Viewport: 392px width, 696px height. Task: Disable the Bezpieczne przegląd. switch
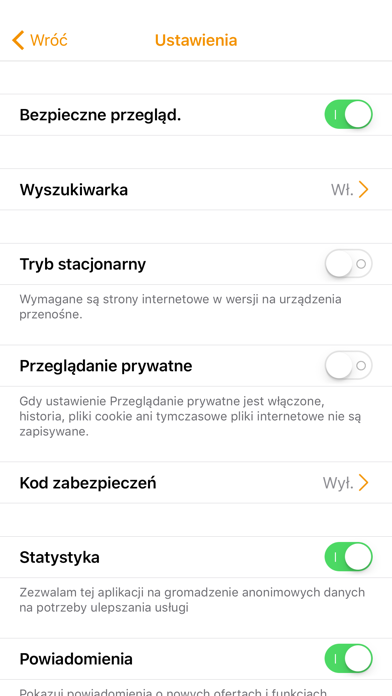(x=348, y=115)
